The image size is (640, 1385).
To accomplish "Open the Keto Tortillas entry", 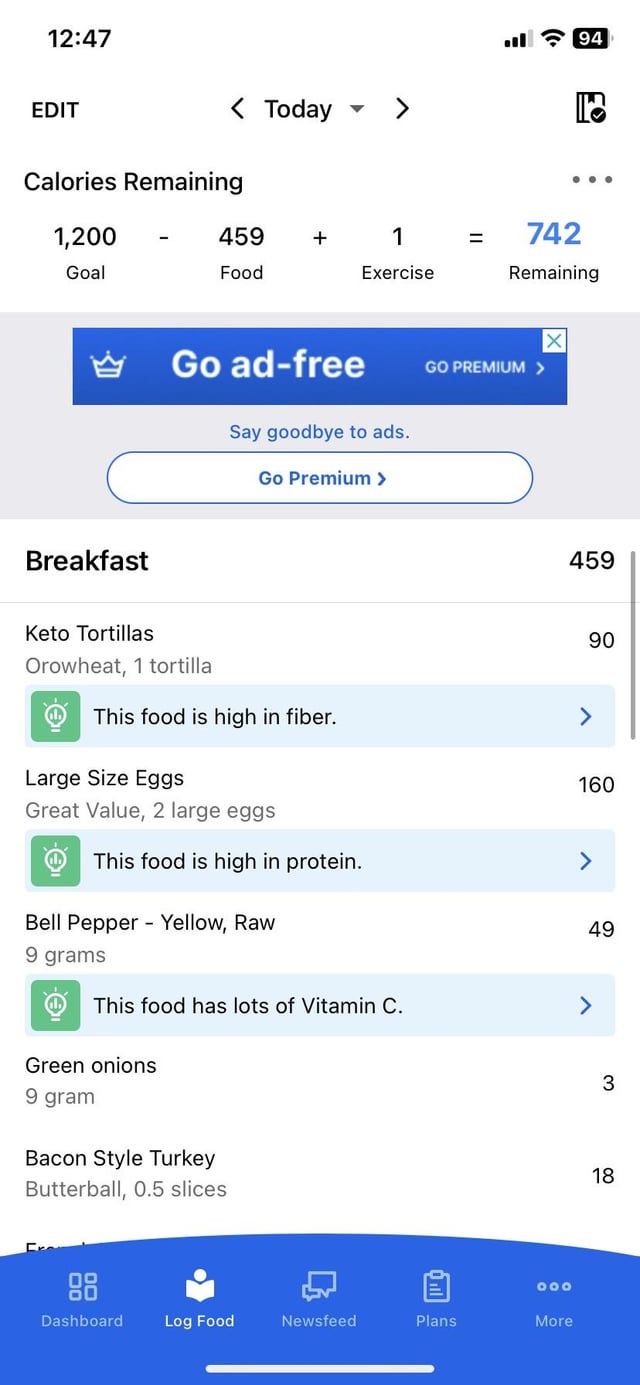I will [320, 649].
